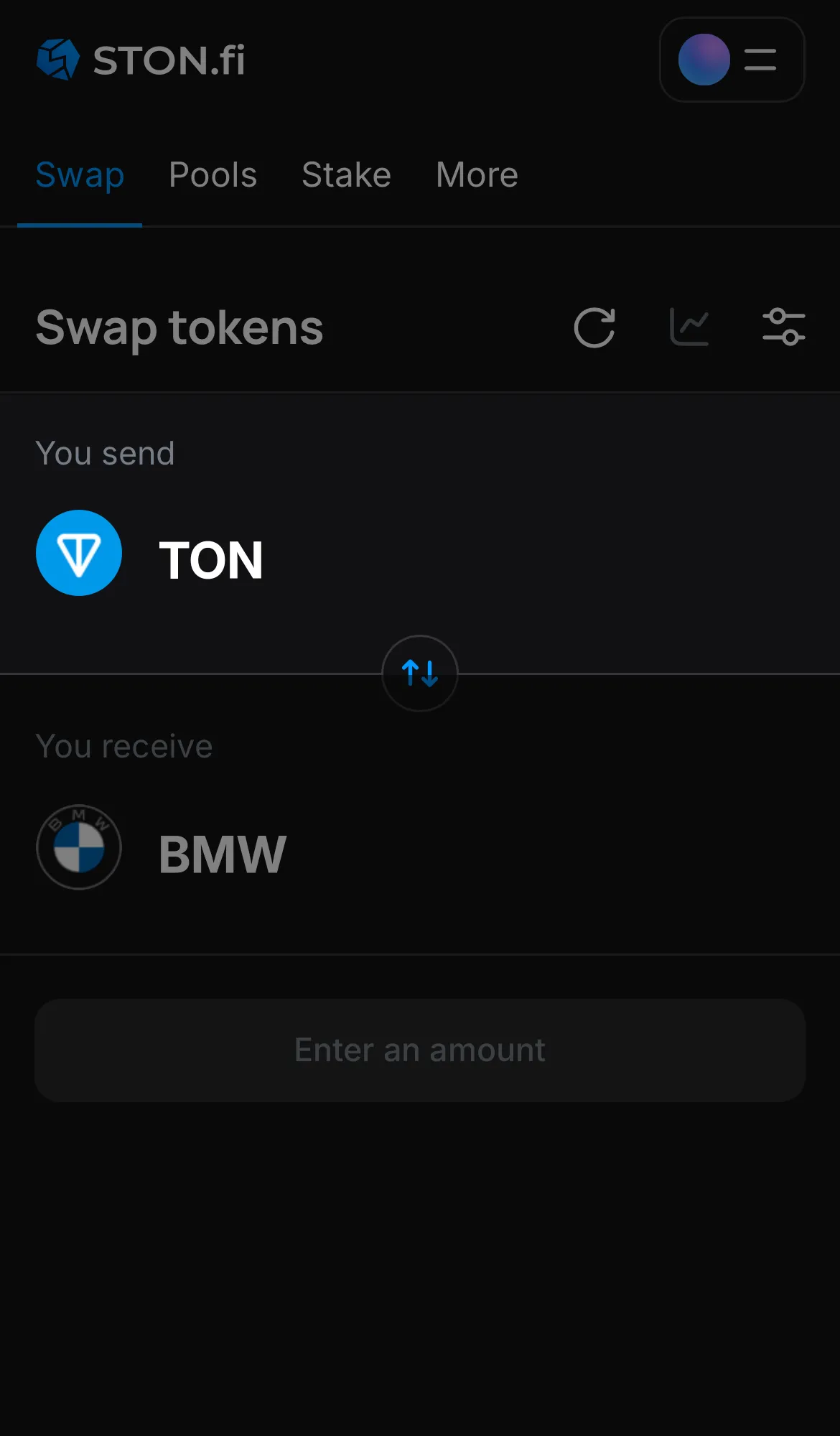Switch to the Pools tab

pos(213,174)
